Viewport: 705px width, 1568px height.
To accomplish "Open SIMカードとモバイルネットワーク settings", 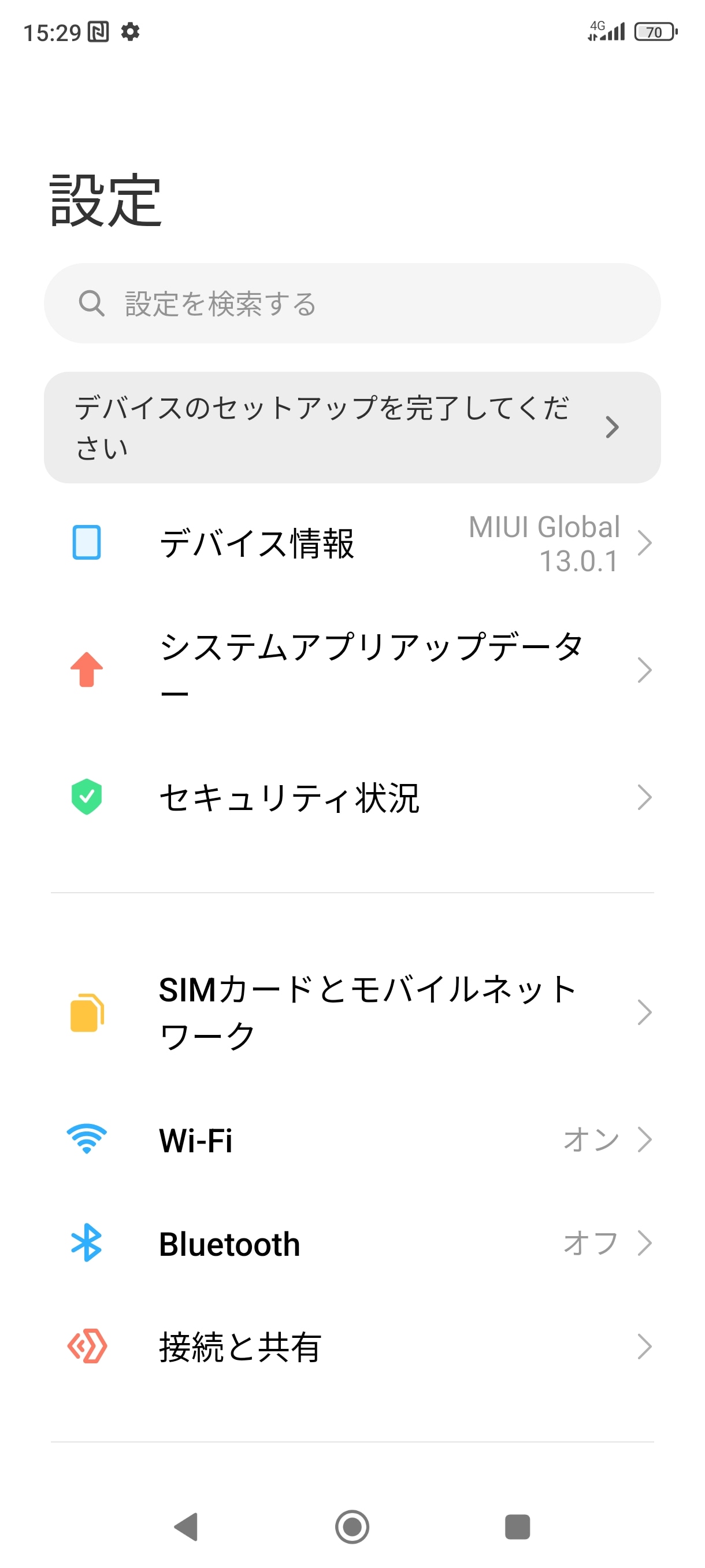I will [x=352, y=1012].
